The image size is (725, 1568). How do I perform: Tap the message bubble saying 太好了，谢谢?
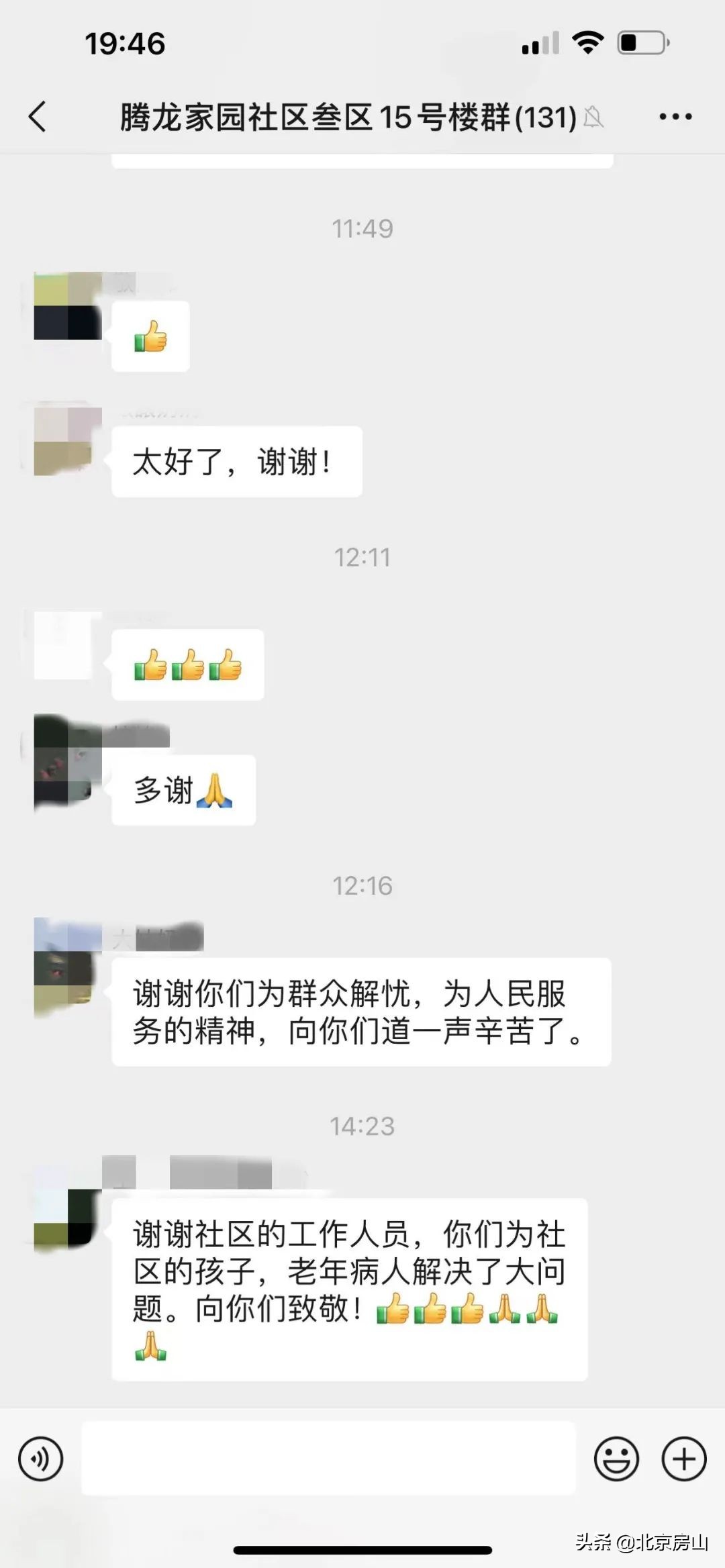tap(236, 460)
